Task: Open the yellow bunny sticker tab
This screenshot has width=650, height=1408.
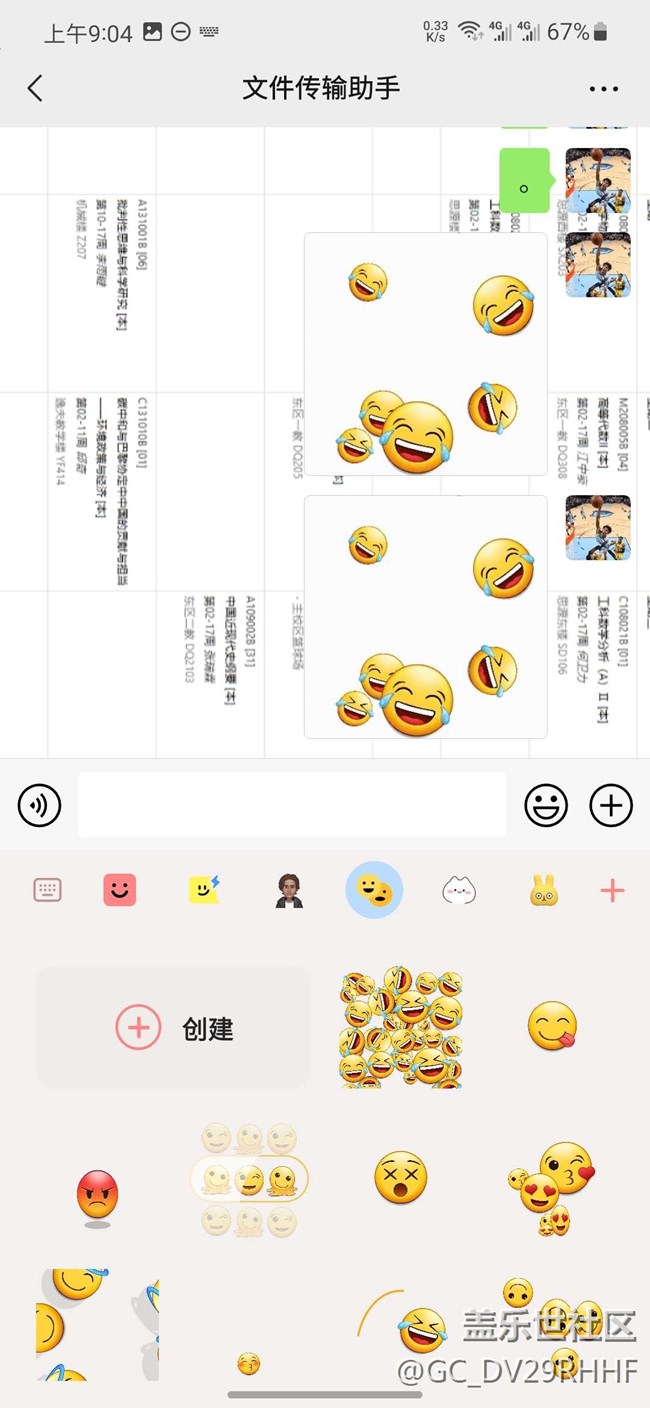Action: tap(543, 889)
